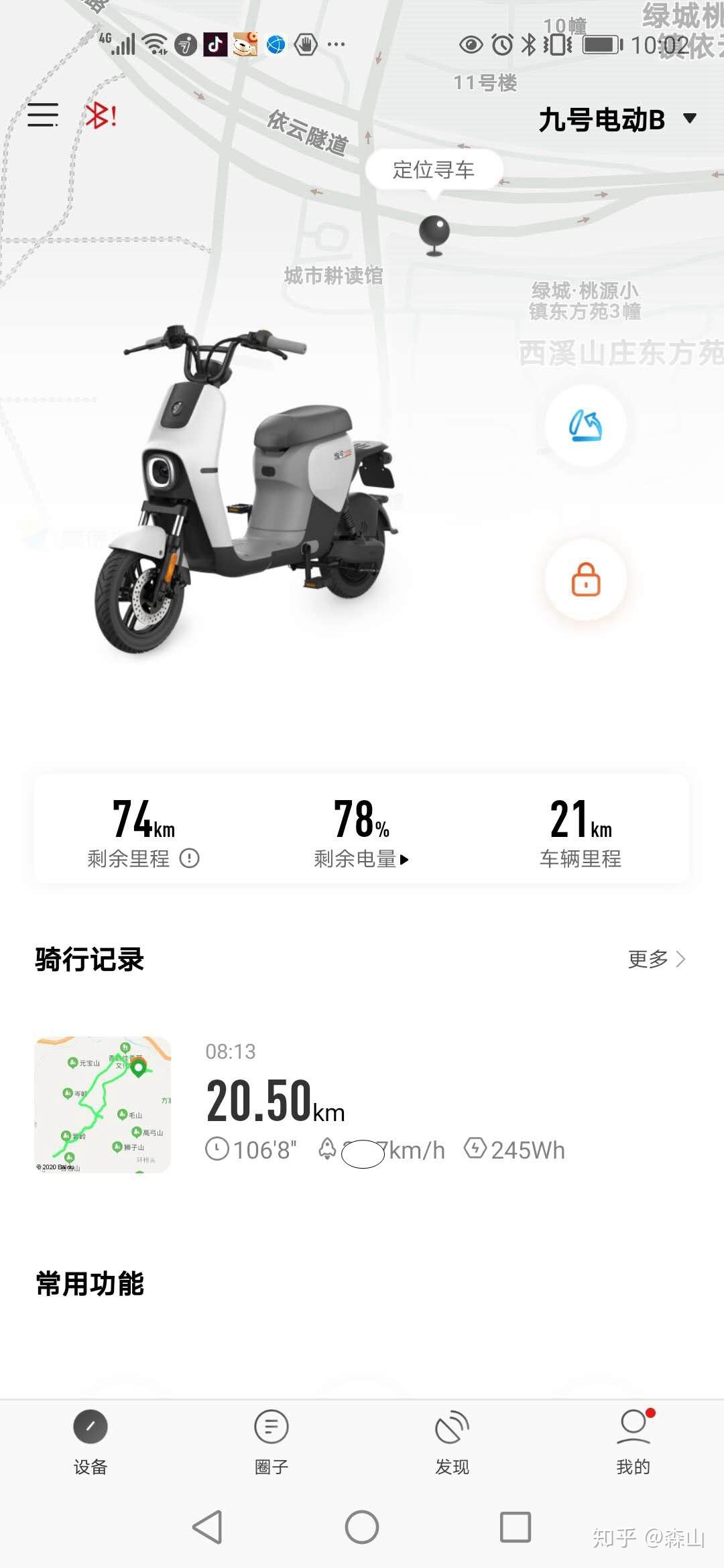Go back with the system back button
Image resolution: width=724 pixels, height=1568 pixels.
click(208, 1527)
